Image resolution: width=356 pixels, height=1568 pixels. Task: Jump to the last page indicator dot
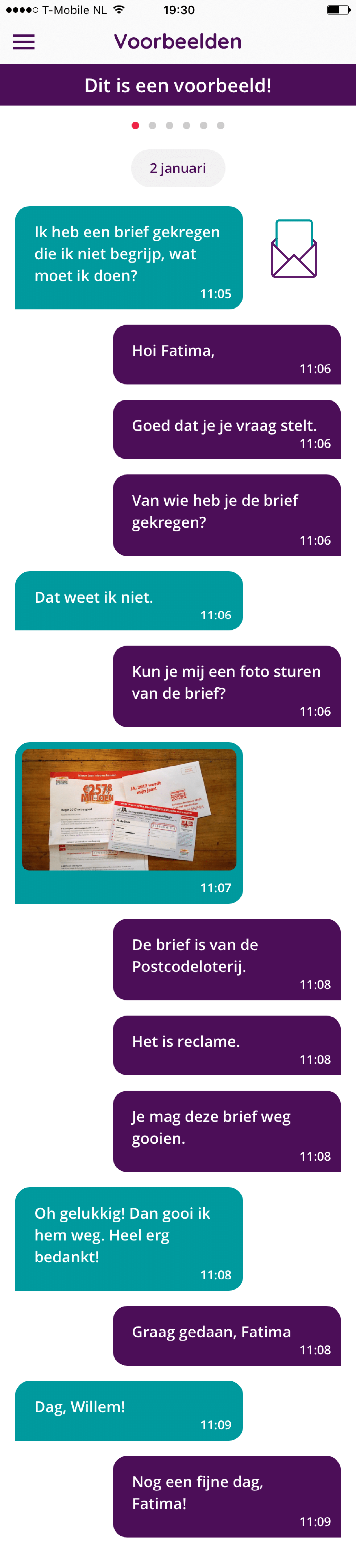tap(220, 125)
